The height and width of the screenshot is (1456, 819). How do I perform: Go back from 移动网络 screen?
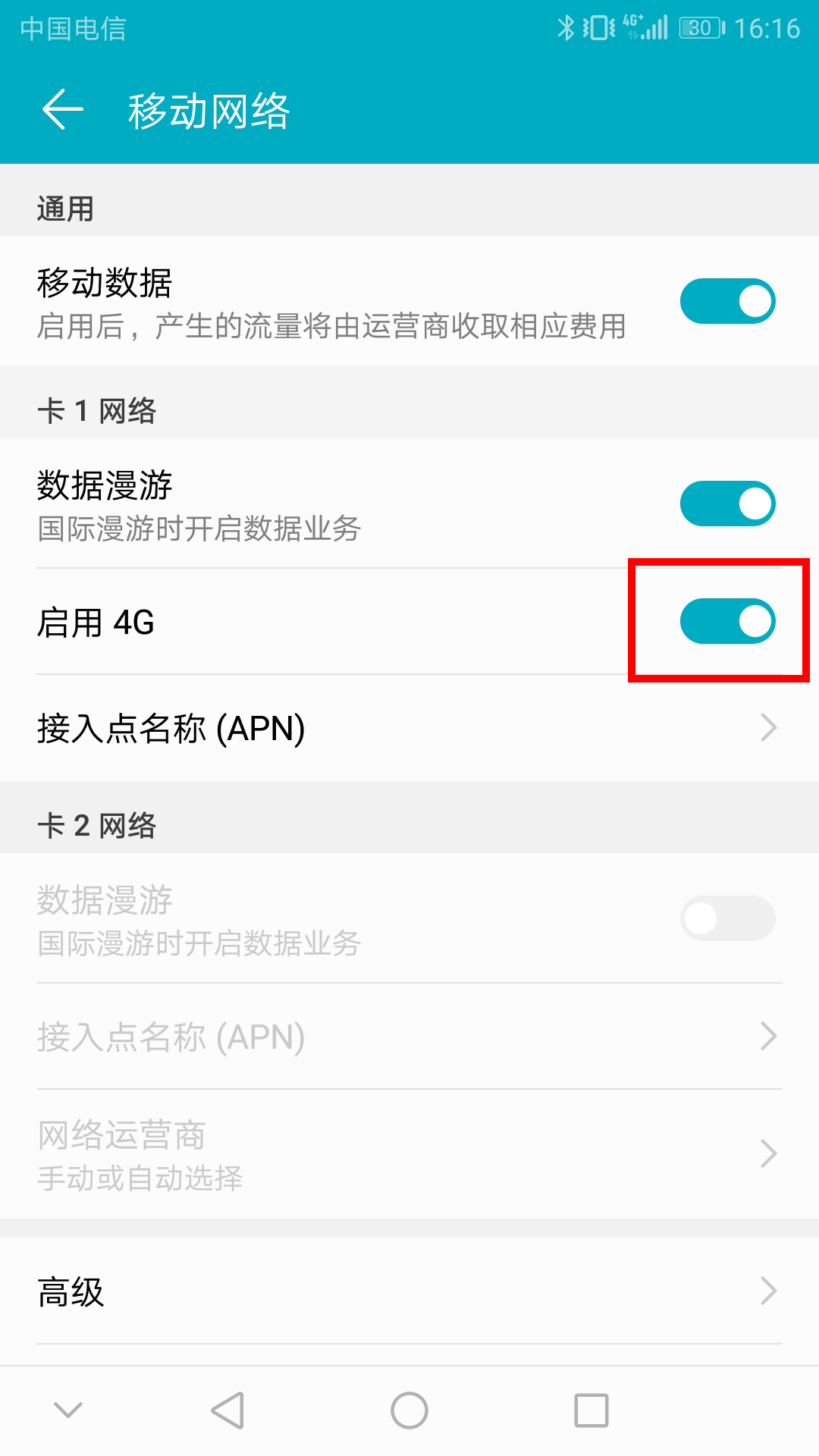(x=62, y=110)
